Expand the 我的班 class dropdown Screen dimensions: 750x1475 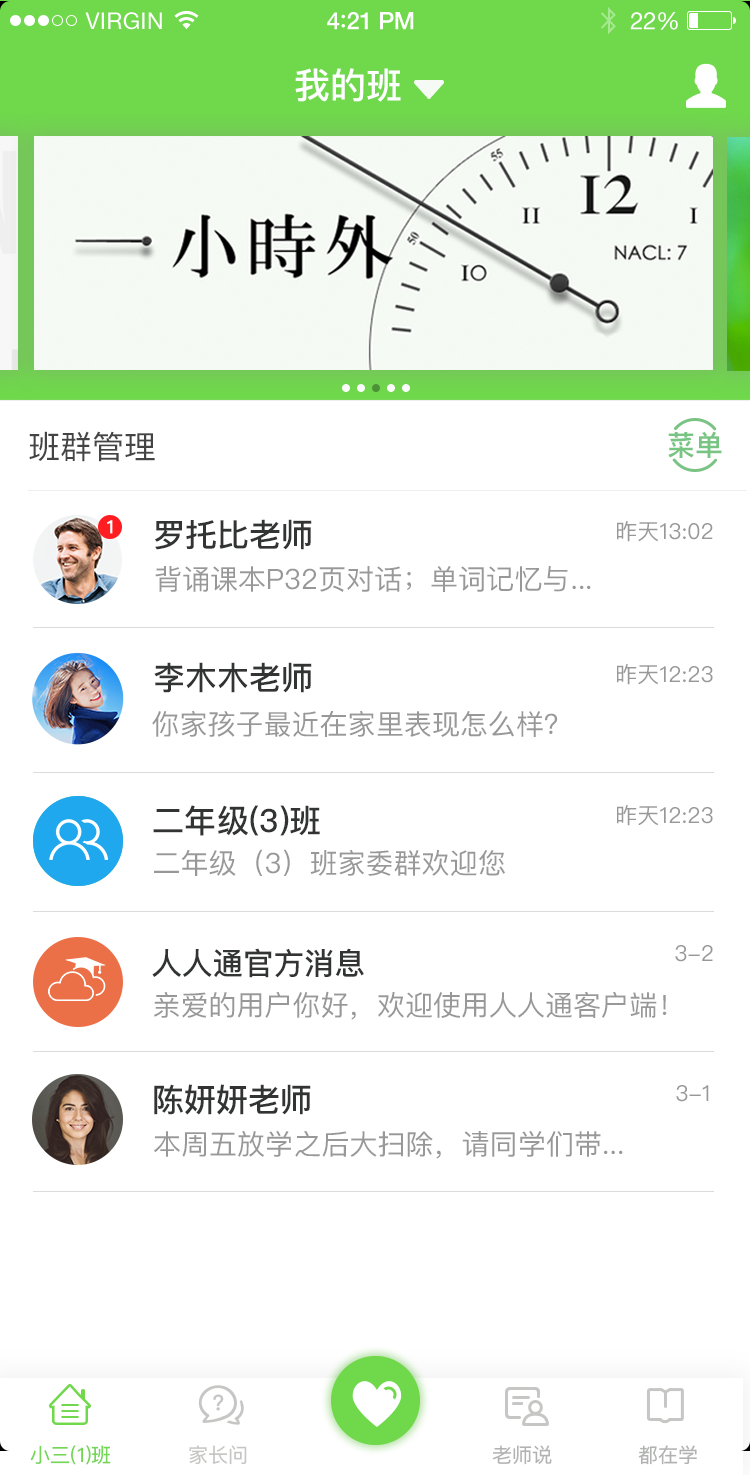click(369, 87)
